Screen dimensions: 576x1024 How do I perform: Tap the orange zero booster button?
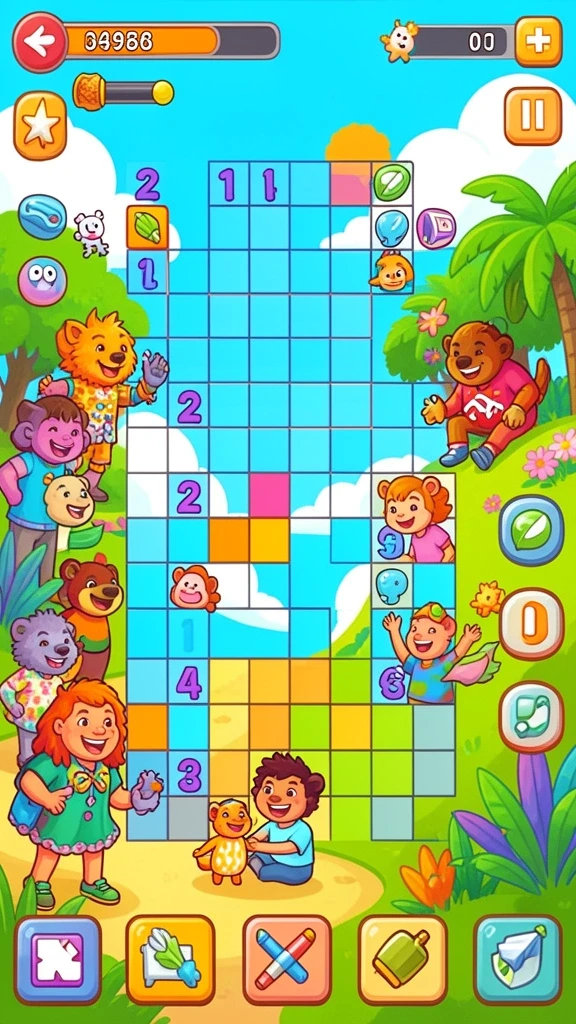(x=531, y=624)
